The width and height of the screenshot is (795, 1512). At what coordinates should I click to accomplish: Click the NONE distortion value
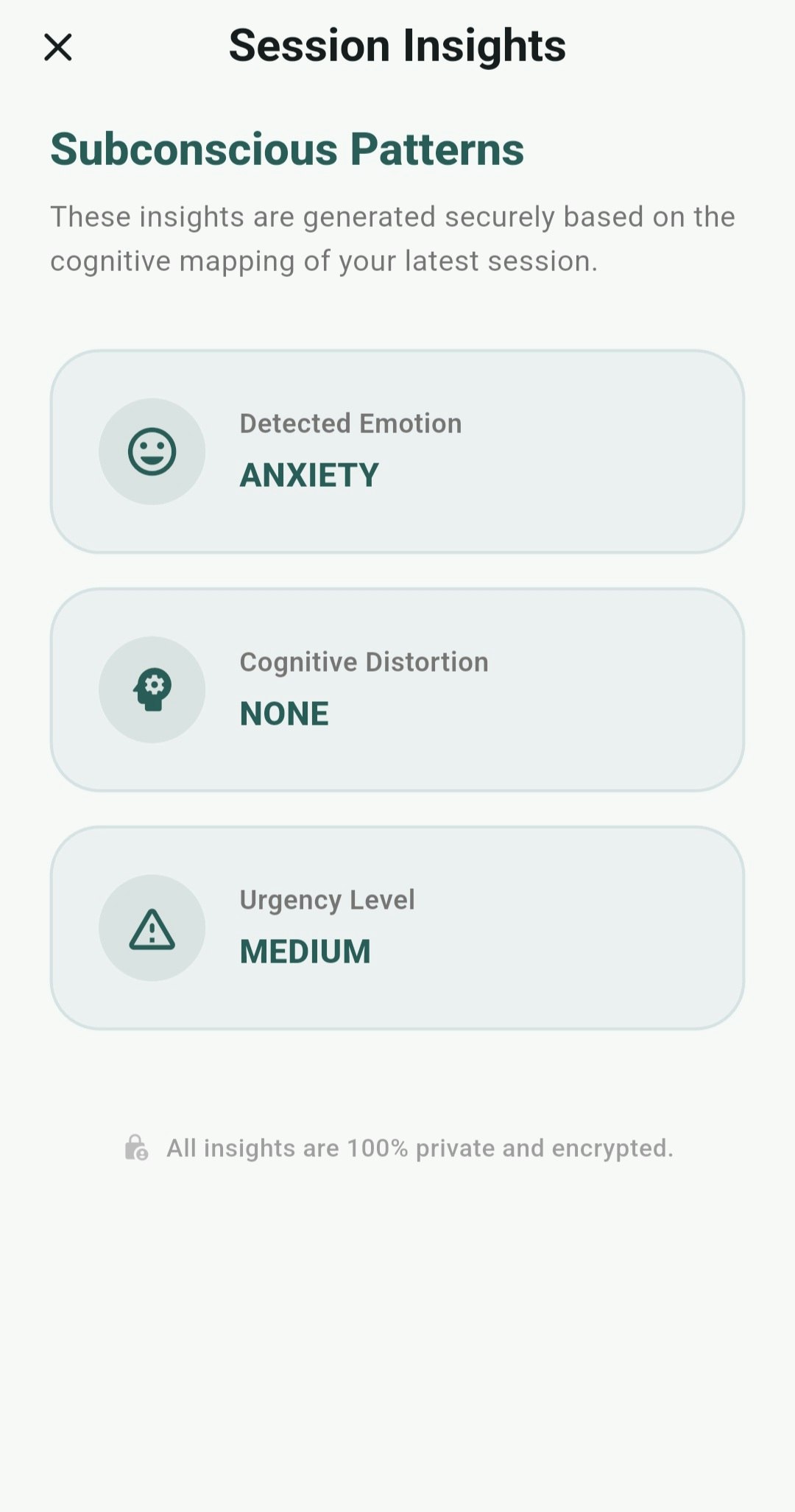pyautogui.click(x=284, y=713)
